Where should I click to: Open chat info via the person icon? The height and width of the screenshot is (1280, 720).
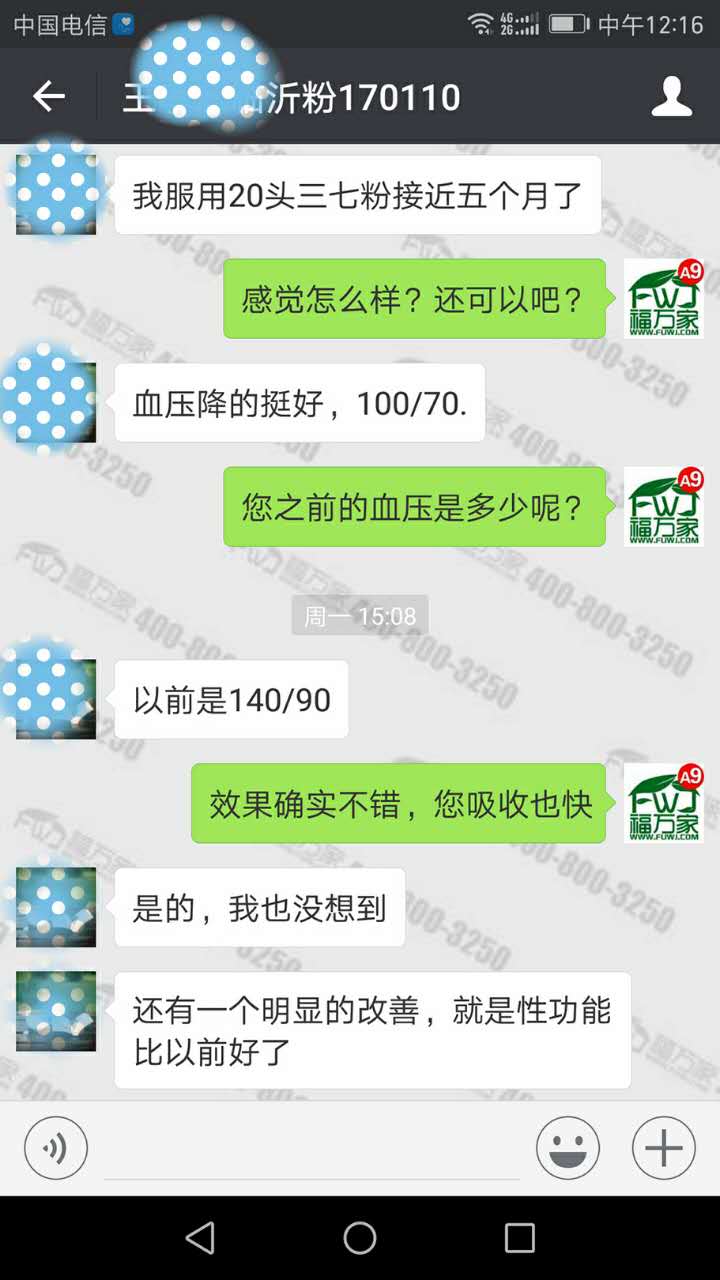tap(671, 97)
